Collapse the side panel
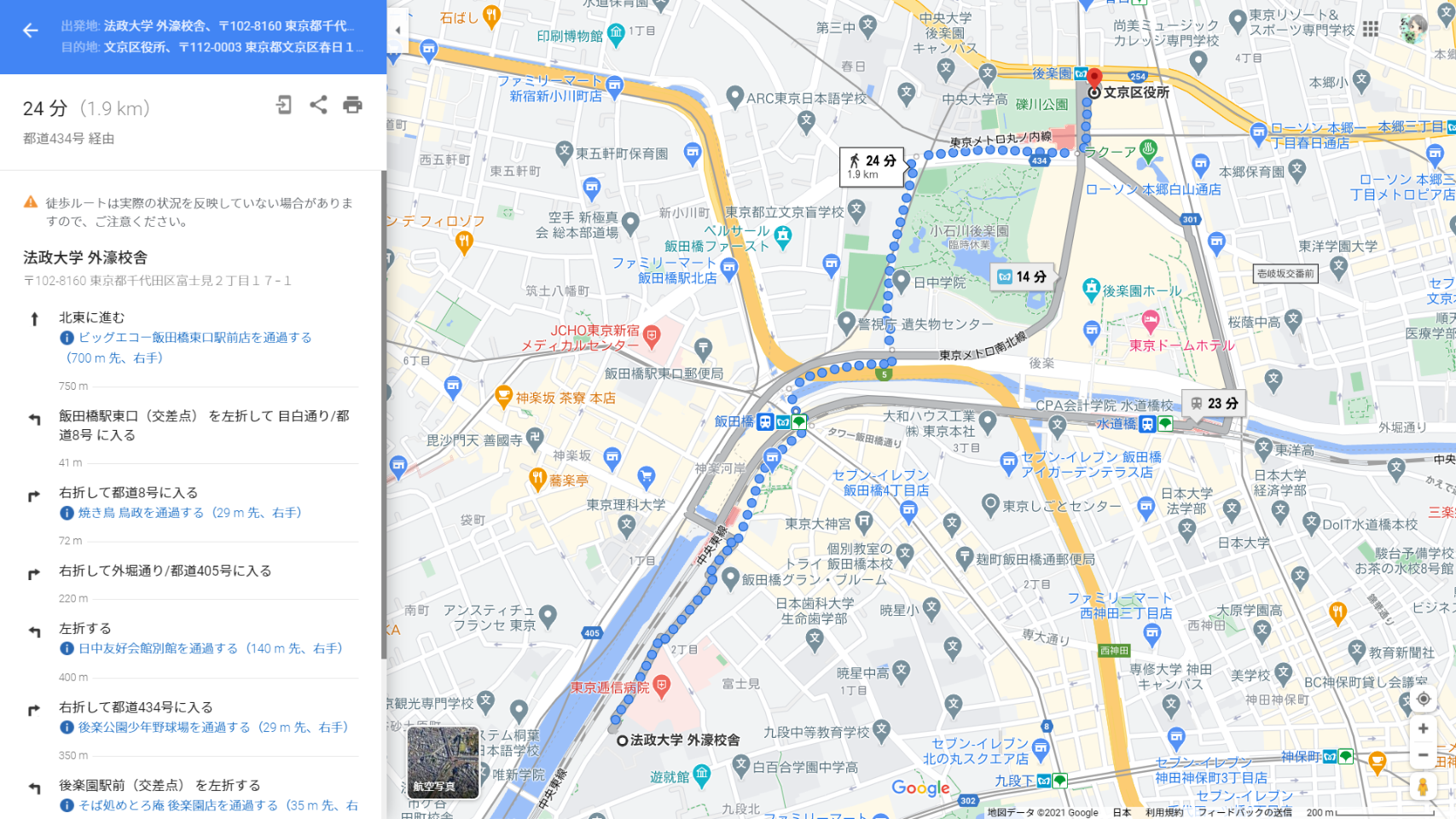The width and height of the screenshot is (1456, 819). pyautogui.click(x=397, y=31)
